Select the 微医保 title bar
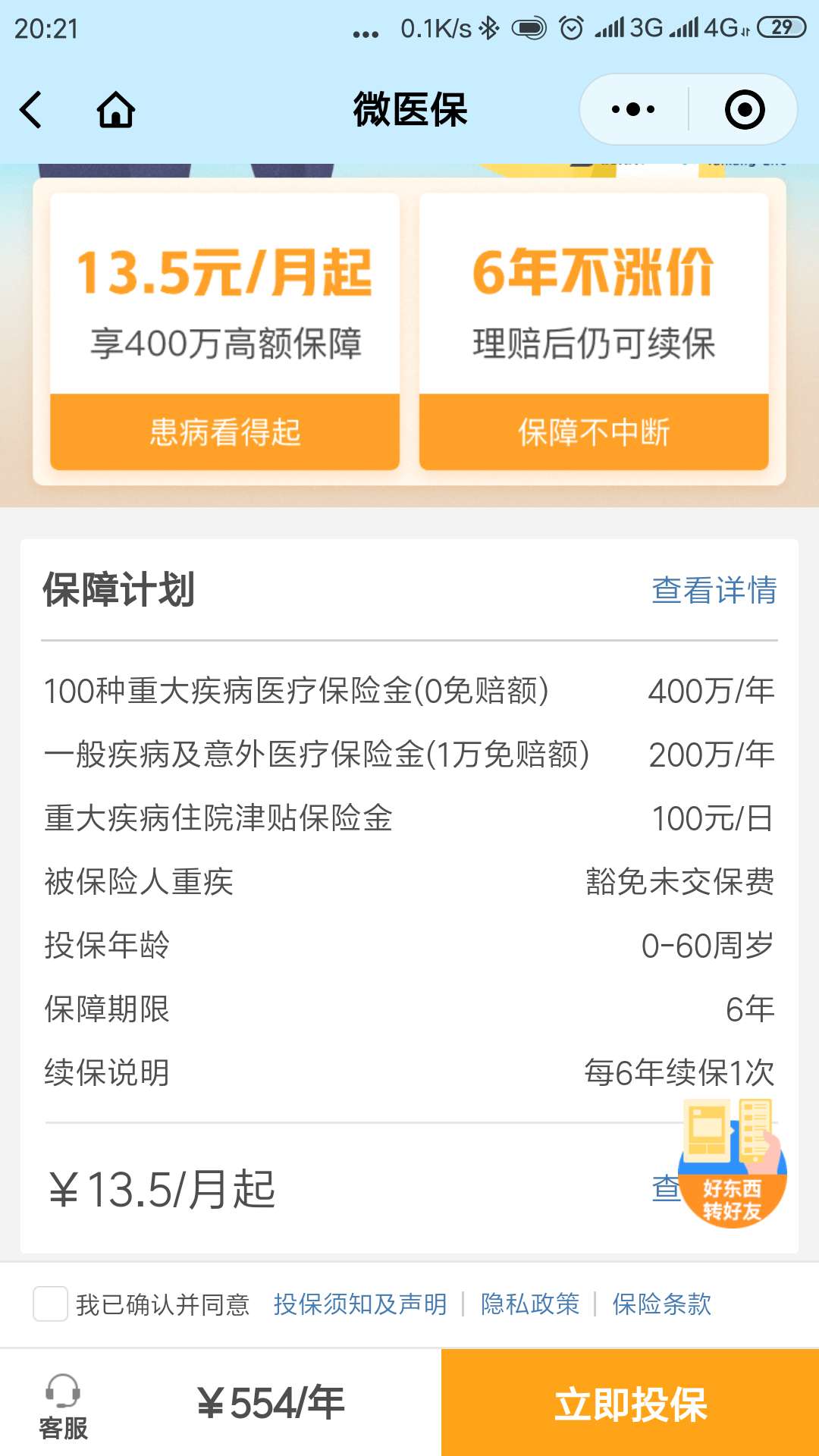 (409, 108)
